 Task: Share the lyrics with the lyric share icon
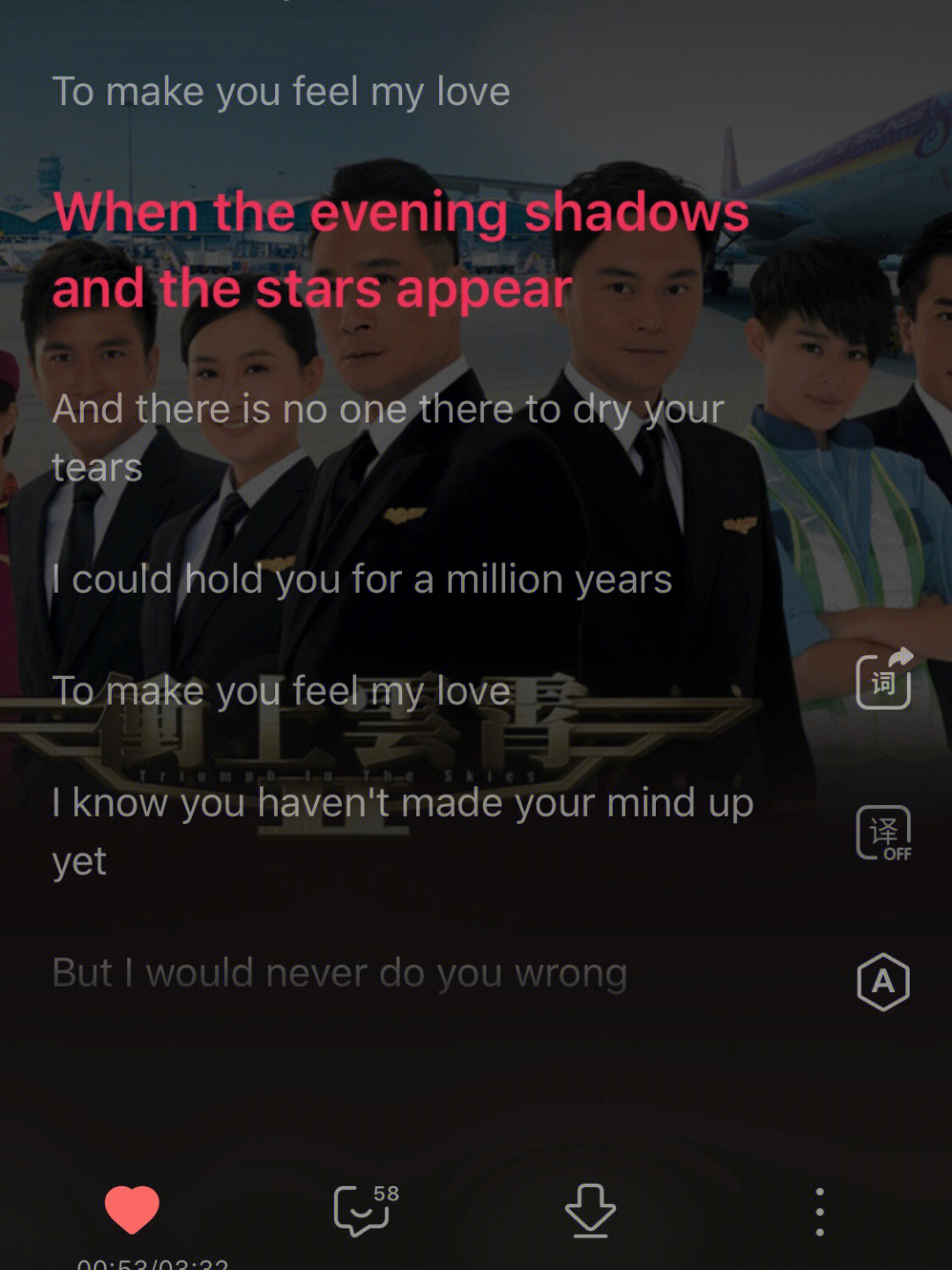click(x=883, y=680)
